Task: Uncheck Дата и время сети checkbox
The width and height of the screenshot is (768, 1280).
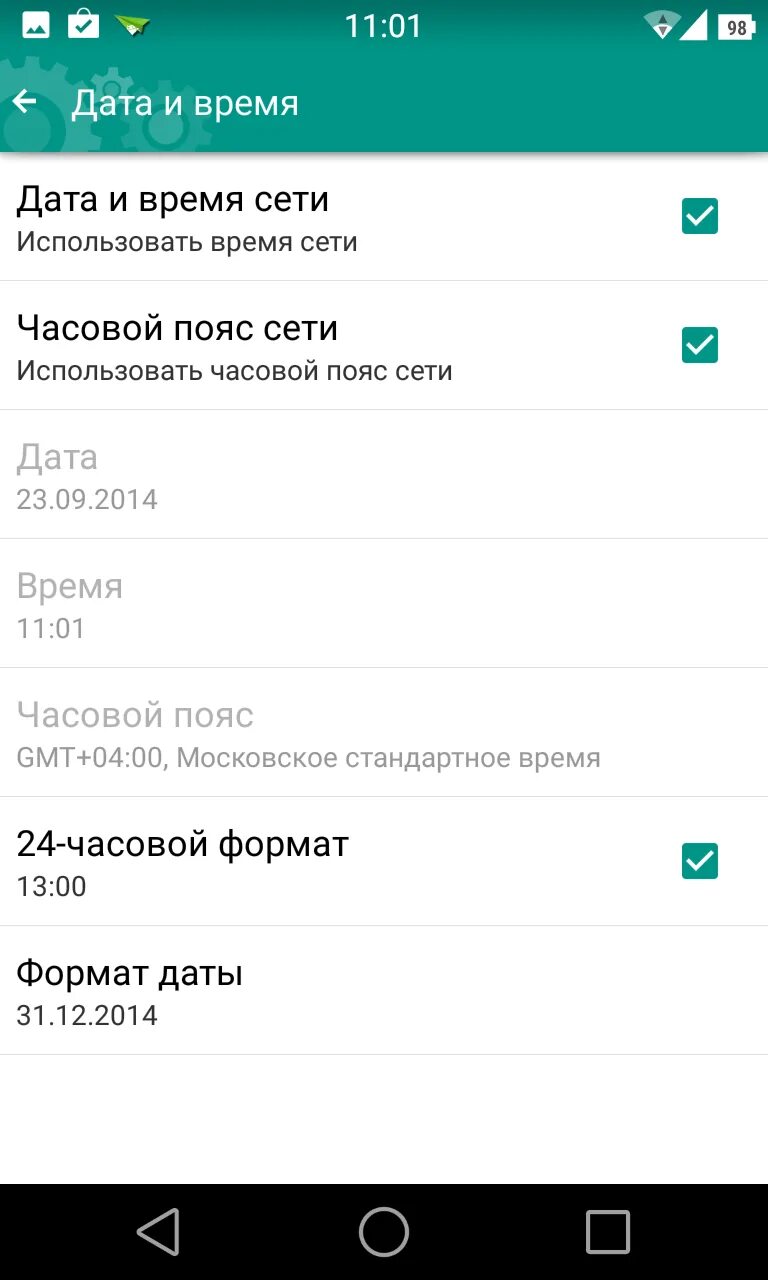Action: tap(699, 216)
